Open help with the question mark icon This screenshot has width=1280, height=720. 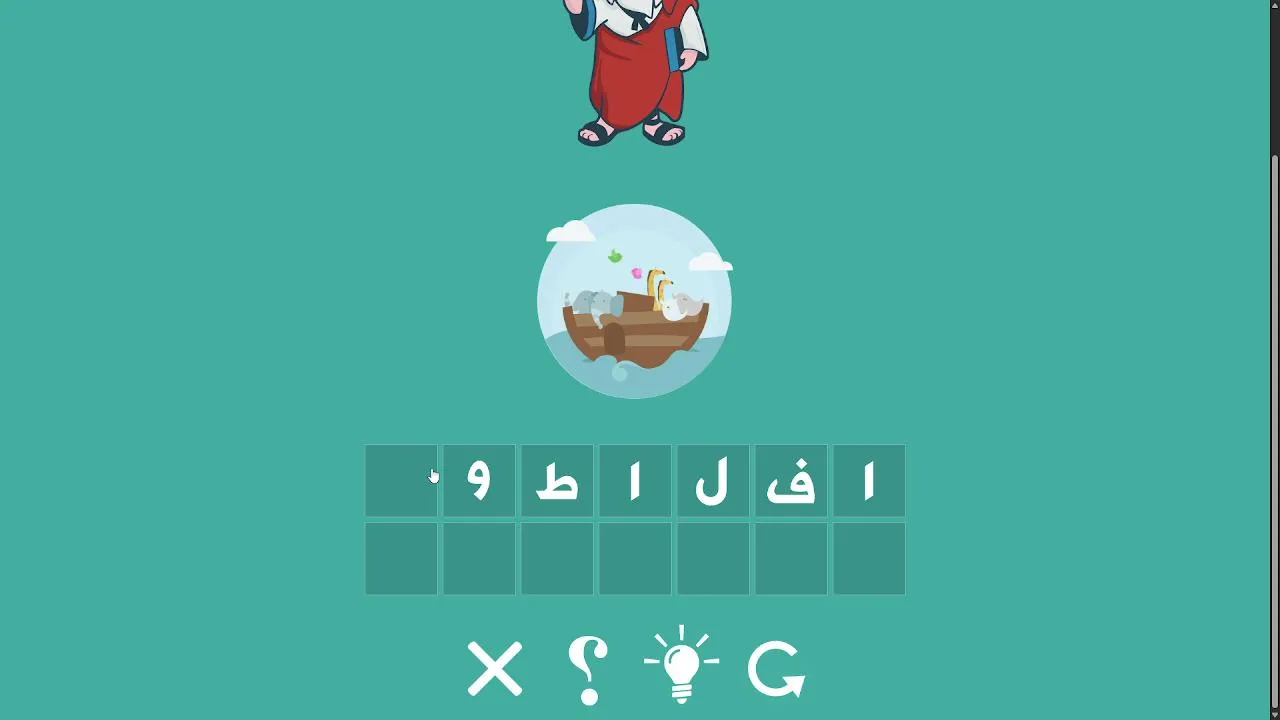click(588, 670)
